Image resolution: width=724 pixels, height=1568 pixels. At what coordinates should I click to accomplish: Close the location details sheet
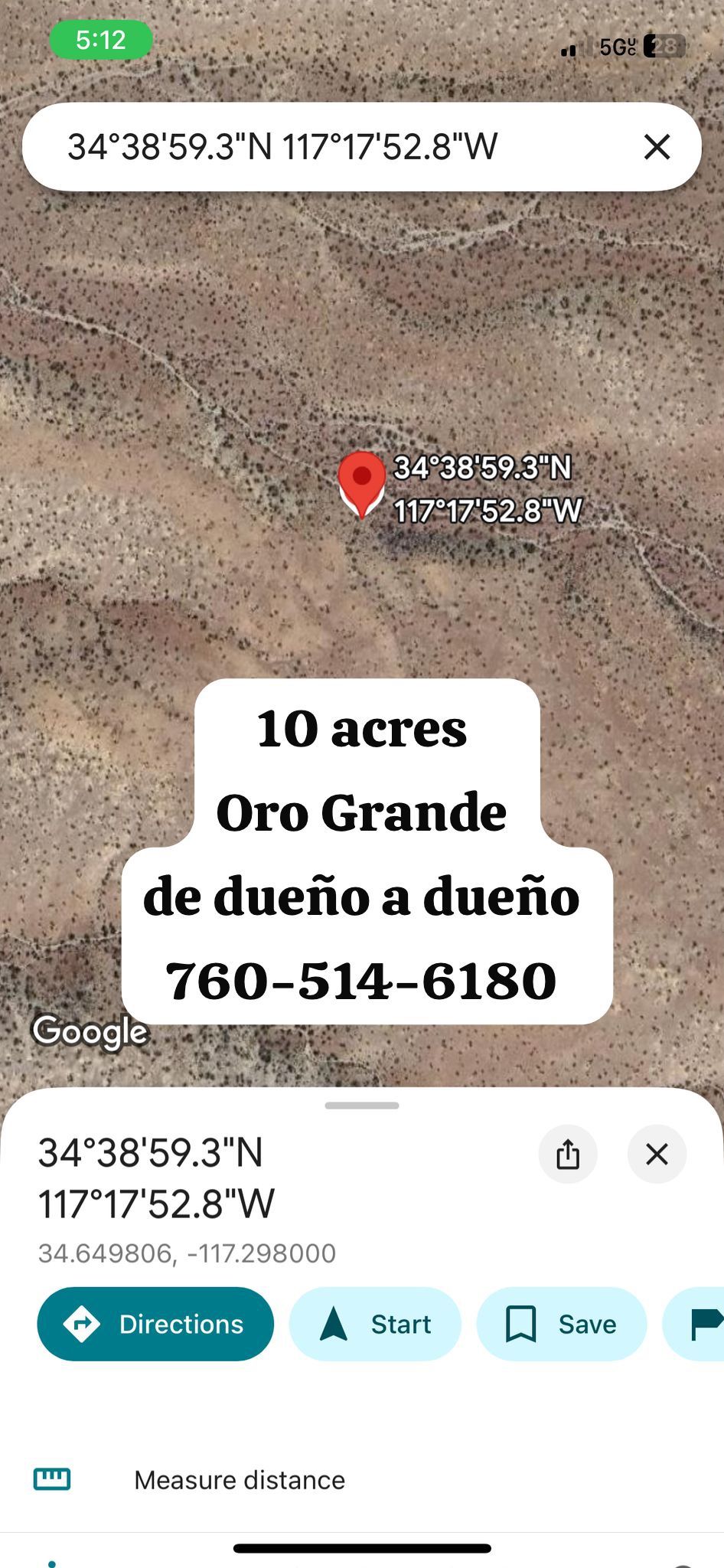click(657, 1154)
